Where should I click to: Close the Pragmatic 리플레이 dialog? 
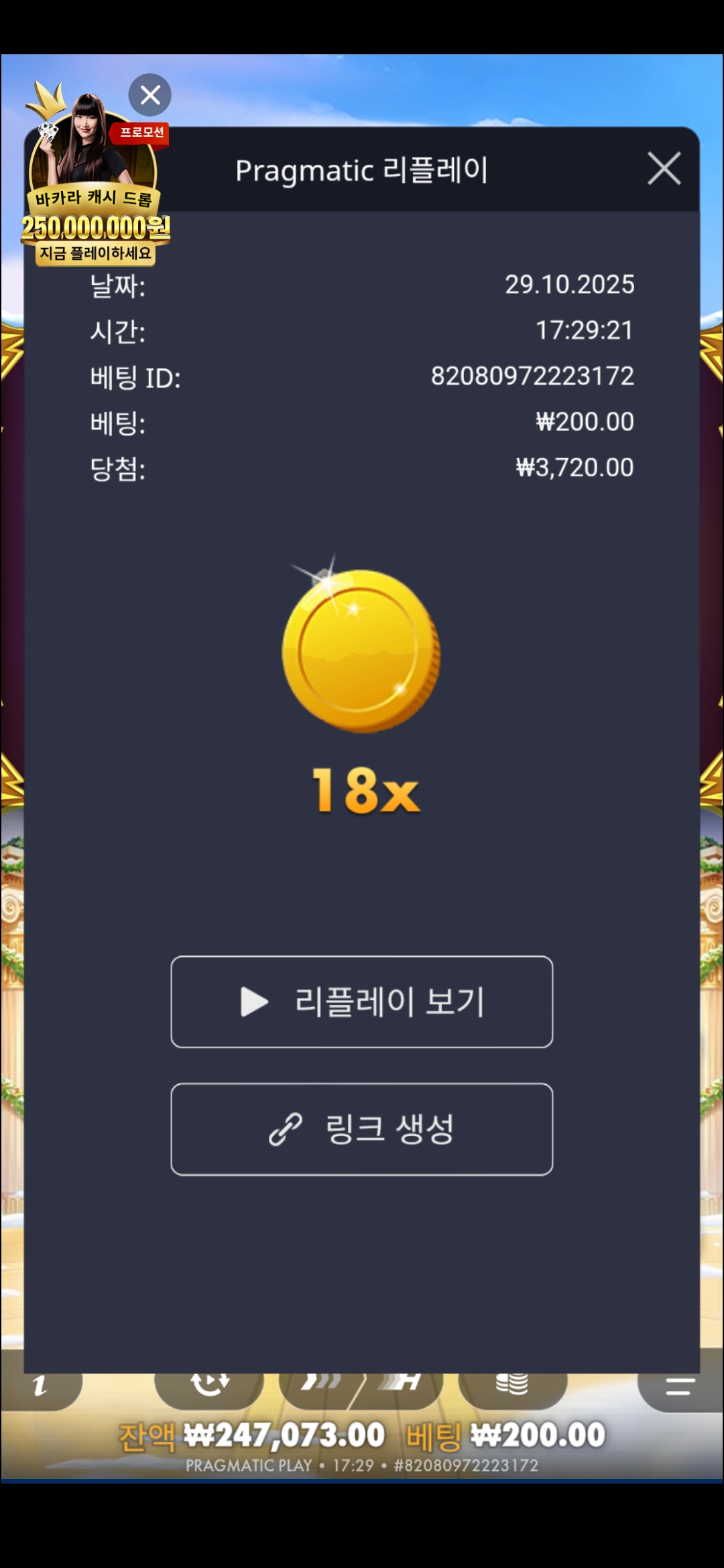(664, 168)
